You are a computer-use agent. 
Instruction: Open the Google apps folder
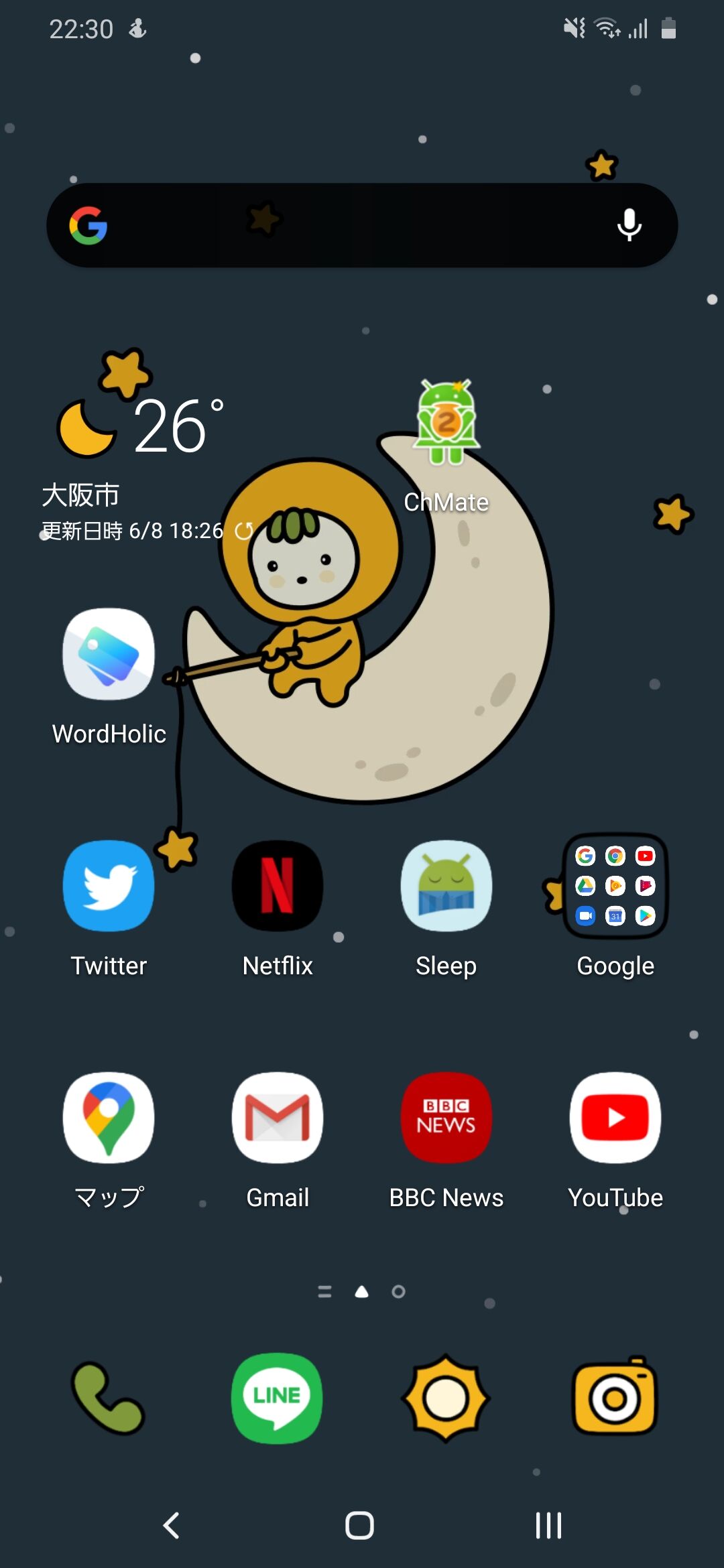tap(615, 886)
